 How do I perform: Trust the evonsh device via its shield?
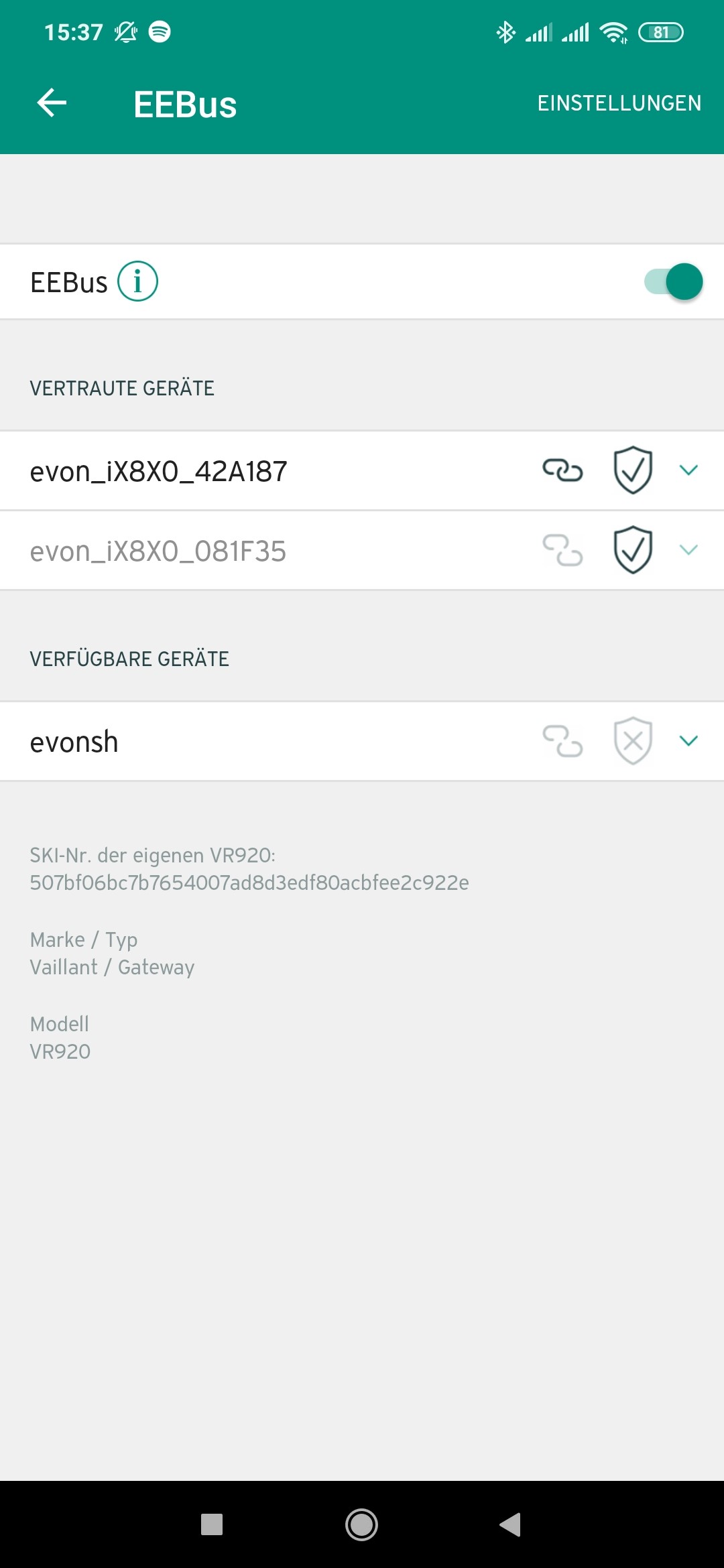coord(633,741)
